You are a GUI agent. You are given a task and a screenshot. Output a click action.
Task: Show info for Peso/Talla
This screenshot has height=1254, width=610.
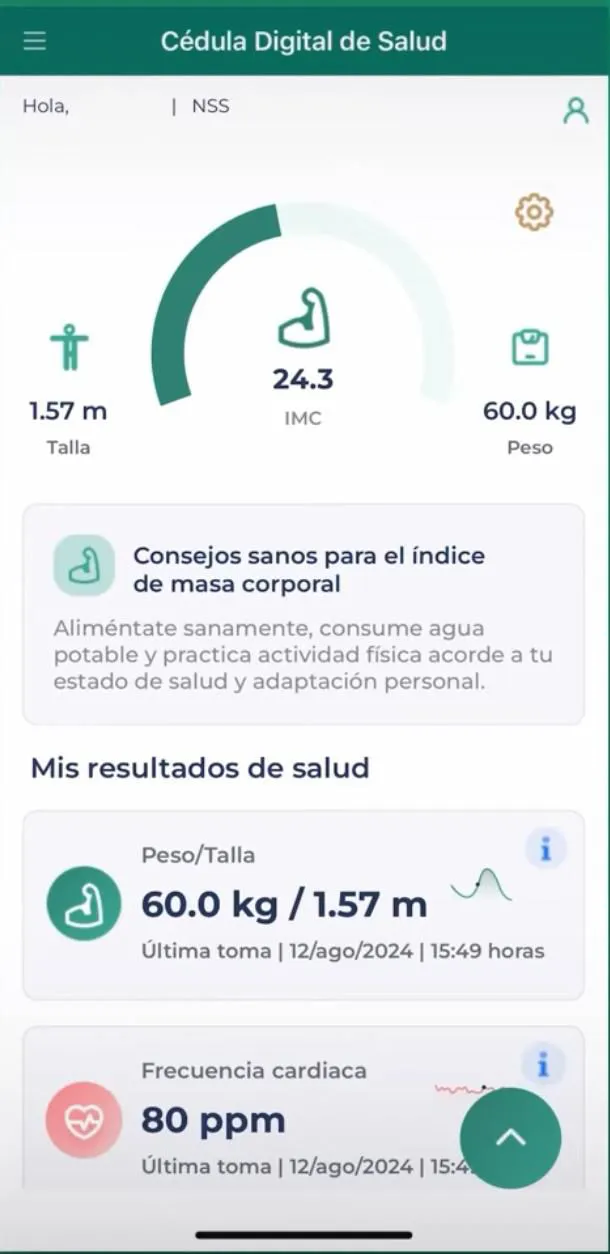(x=545, y=850)
